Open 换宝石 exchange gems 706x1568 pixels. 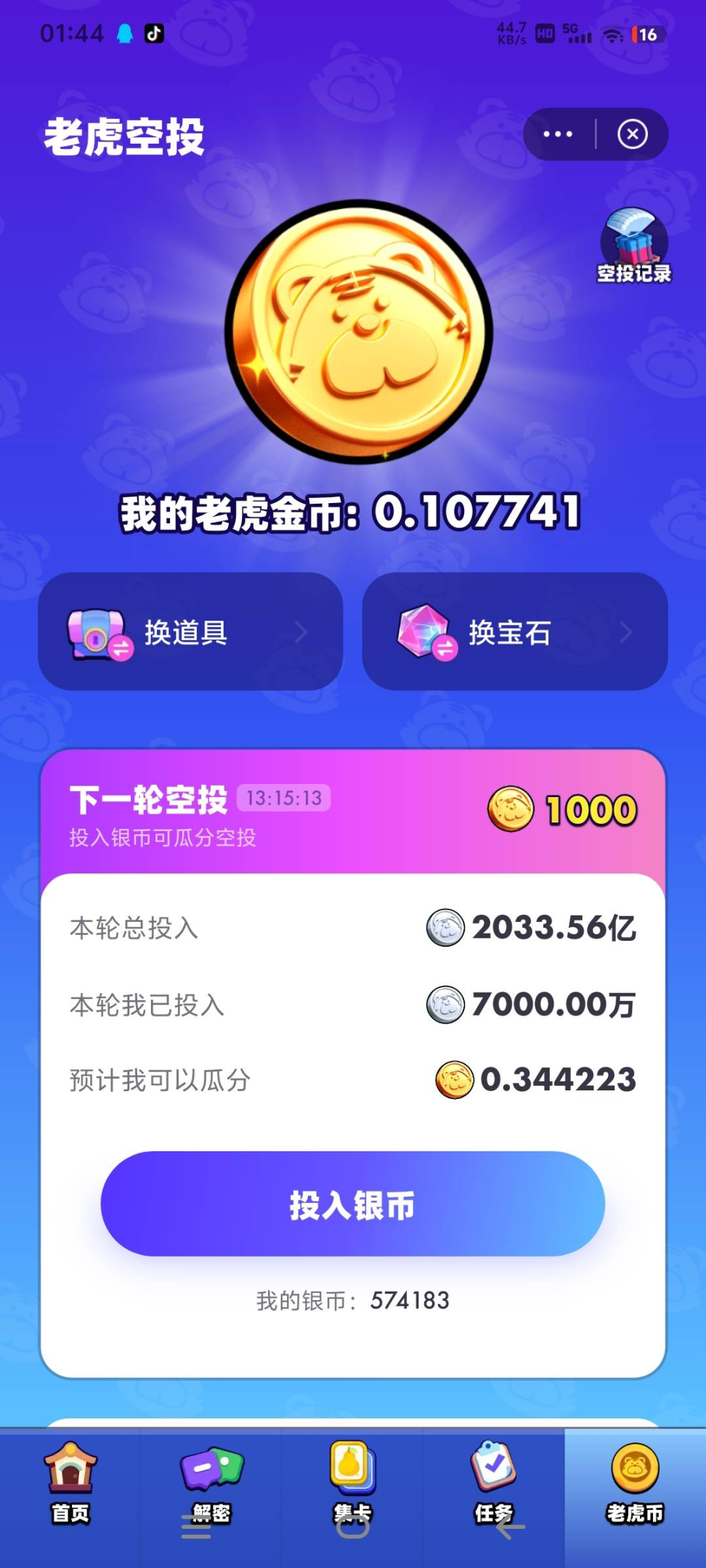514,632
